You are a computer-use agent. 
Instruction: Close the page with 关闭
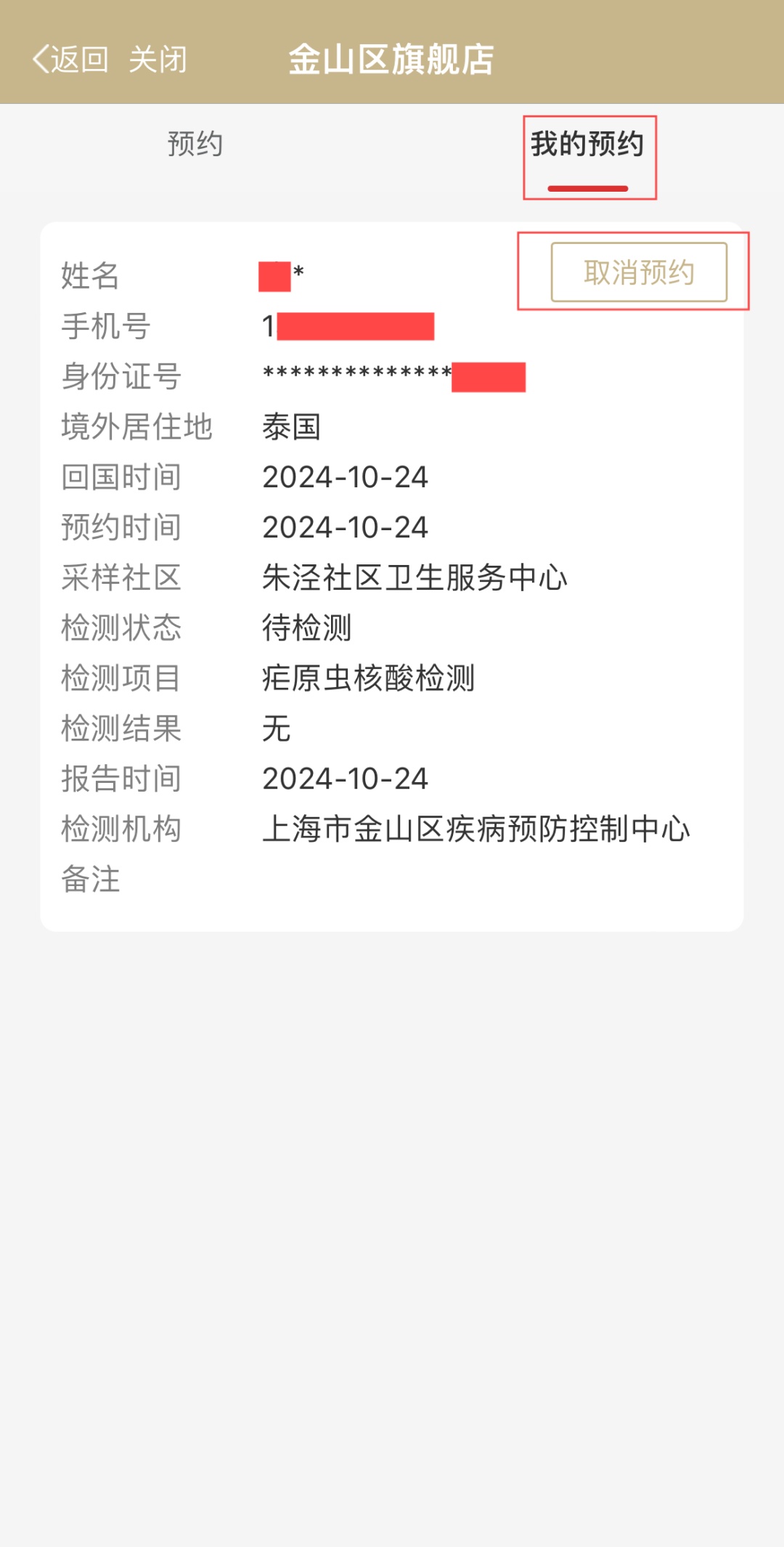158,60
